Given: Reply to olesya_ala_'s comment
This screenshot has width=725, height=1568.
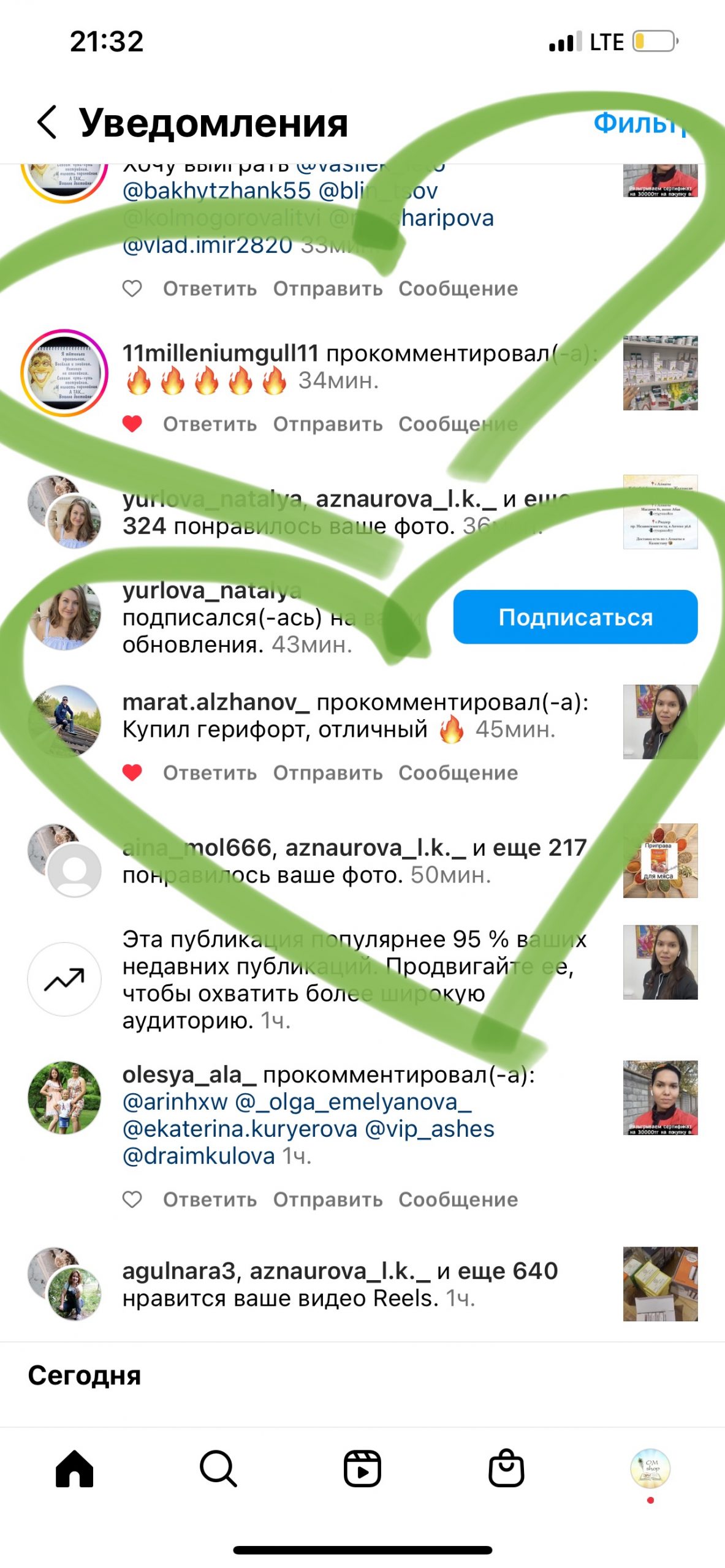Looking at the screenshot, I should tap(210, 1199).
